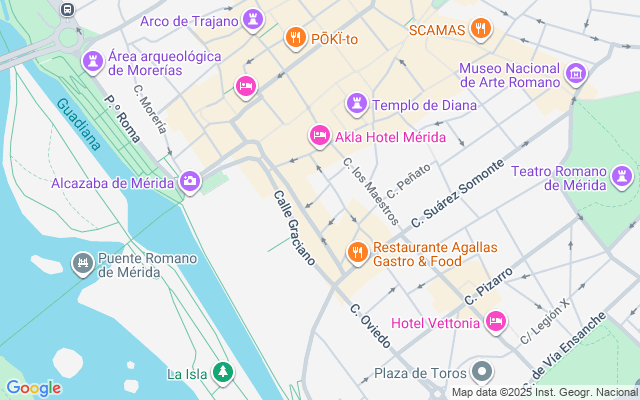Select the Teatro Romano de Mérida pin
The width and height of the screenshot is (640, 400).
[x=622, y=177]
